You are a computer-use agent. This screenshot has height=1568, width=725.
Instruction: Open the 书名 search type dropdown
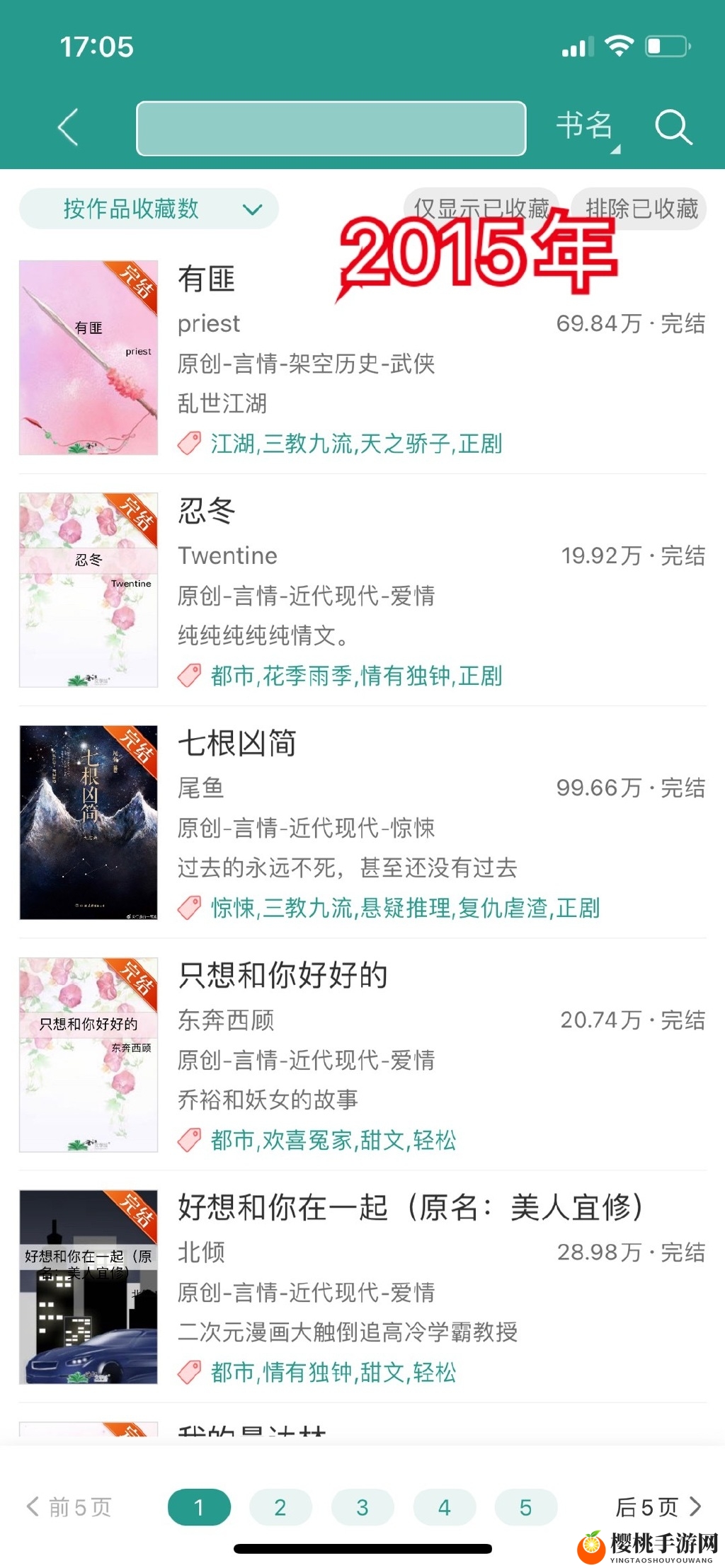[x=586, y=128]
